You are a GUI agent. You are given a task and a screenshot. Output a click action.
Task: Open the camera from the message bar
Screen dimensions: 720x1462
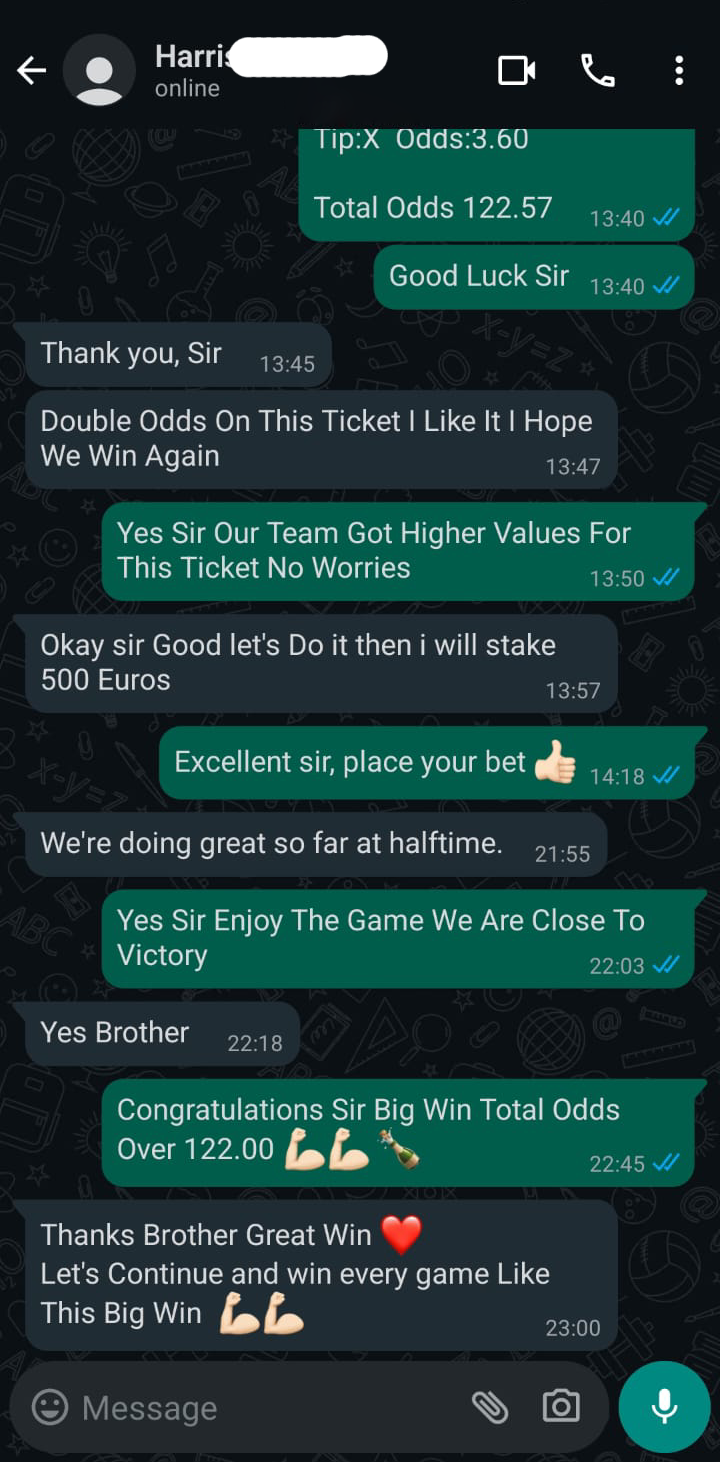coord(560,1406)
